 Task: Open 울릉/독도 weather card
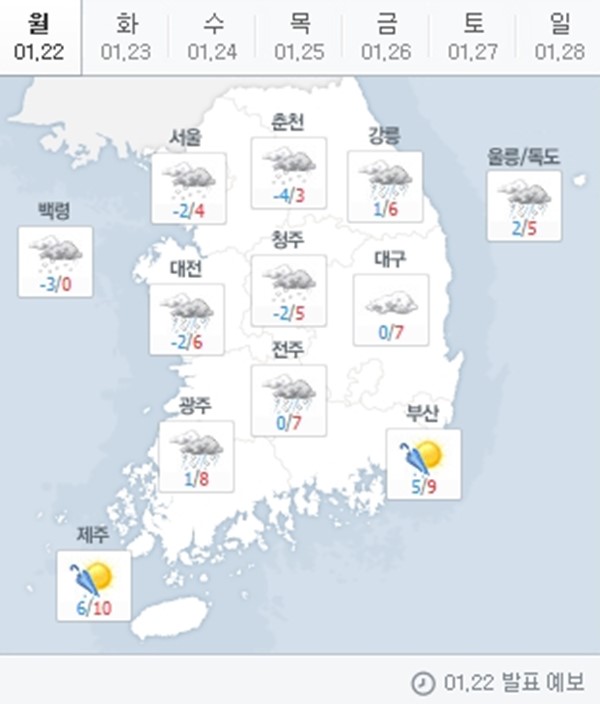click(523, 205)
